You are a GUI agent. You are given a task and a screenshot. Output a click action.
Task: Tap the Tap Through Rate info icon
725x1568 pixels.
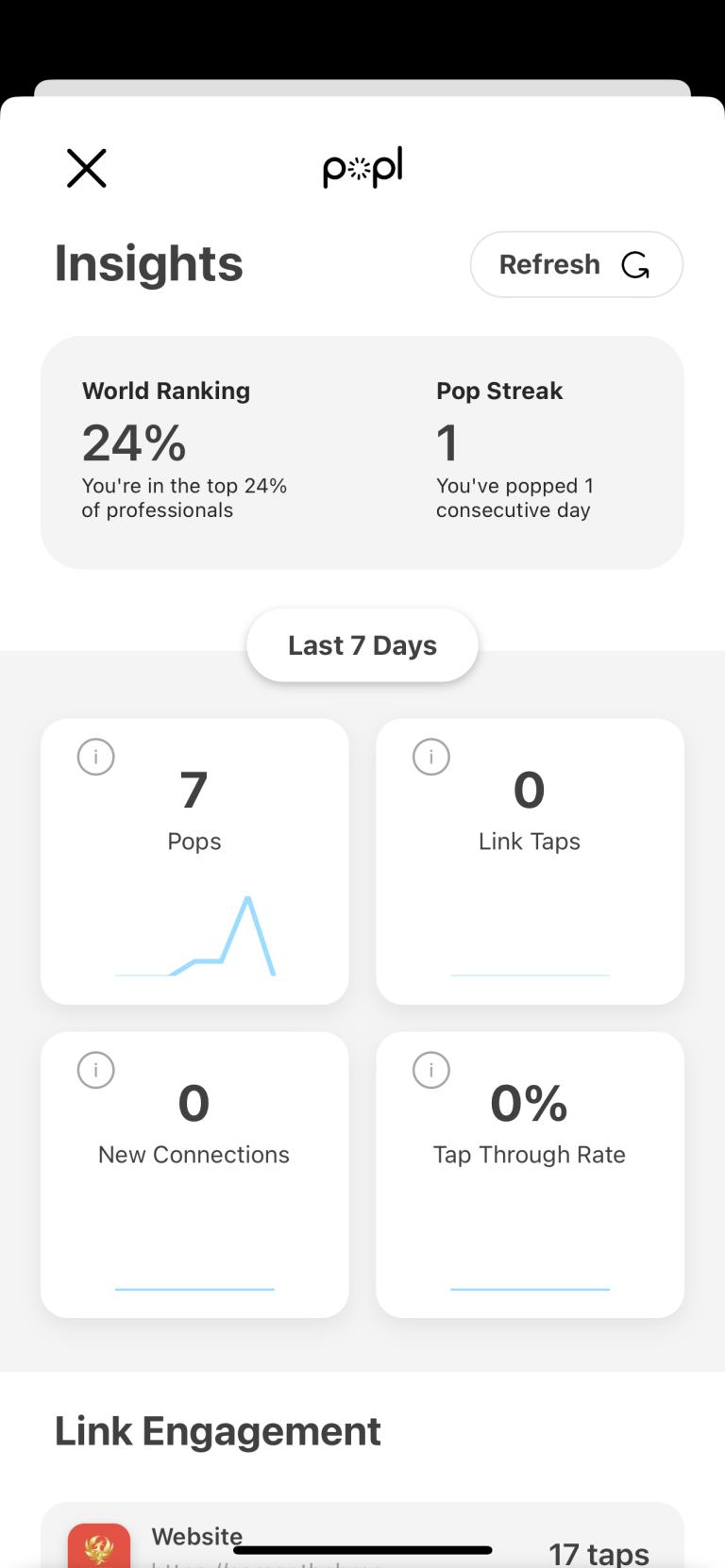(430, 1070)
